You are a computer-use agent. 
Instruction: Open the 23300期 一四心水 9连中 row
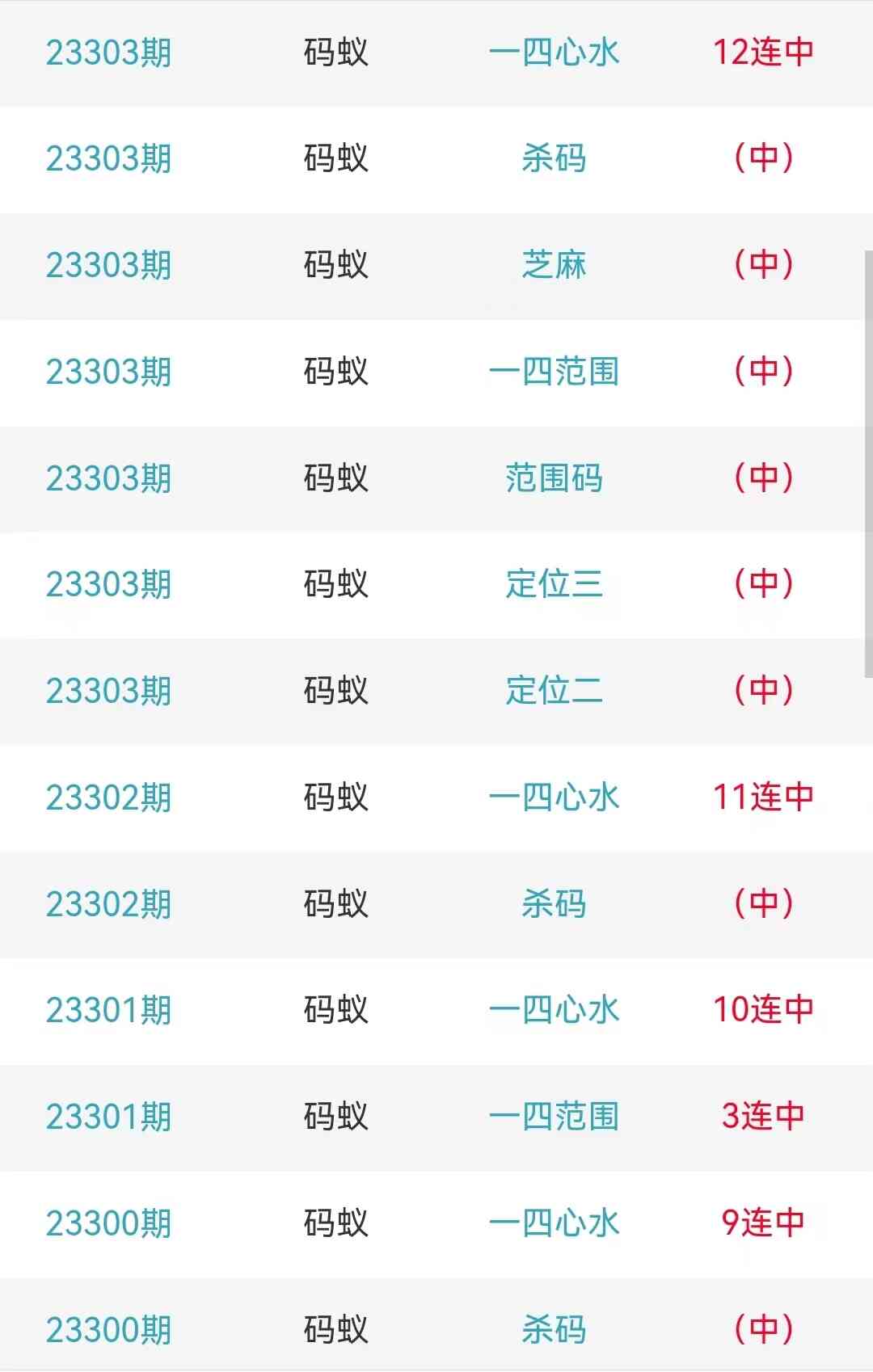tap(554, 1223)
